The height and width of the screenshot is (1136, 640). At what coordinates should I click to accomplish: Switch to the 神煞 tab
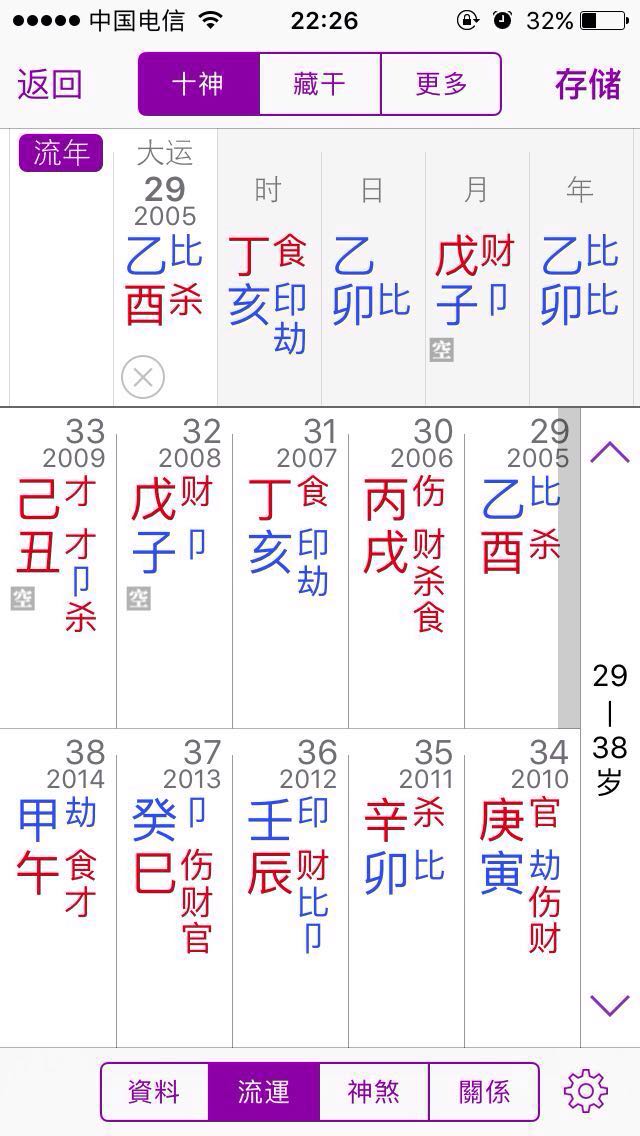[374, 1092]
